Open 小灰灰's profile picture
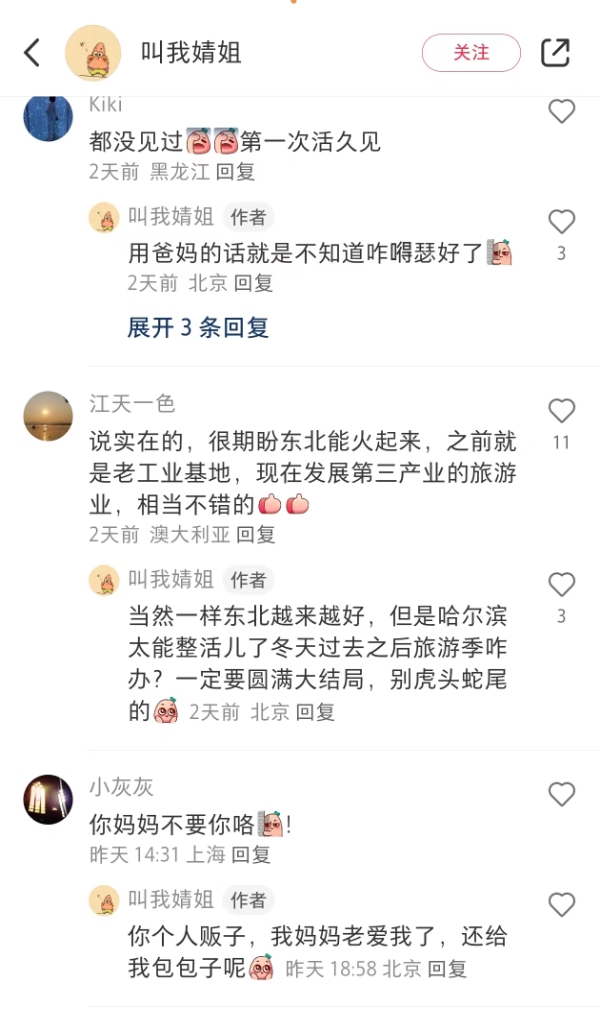 [x=48, y=799]
